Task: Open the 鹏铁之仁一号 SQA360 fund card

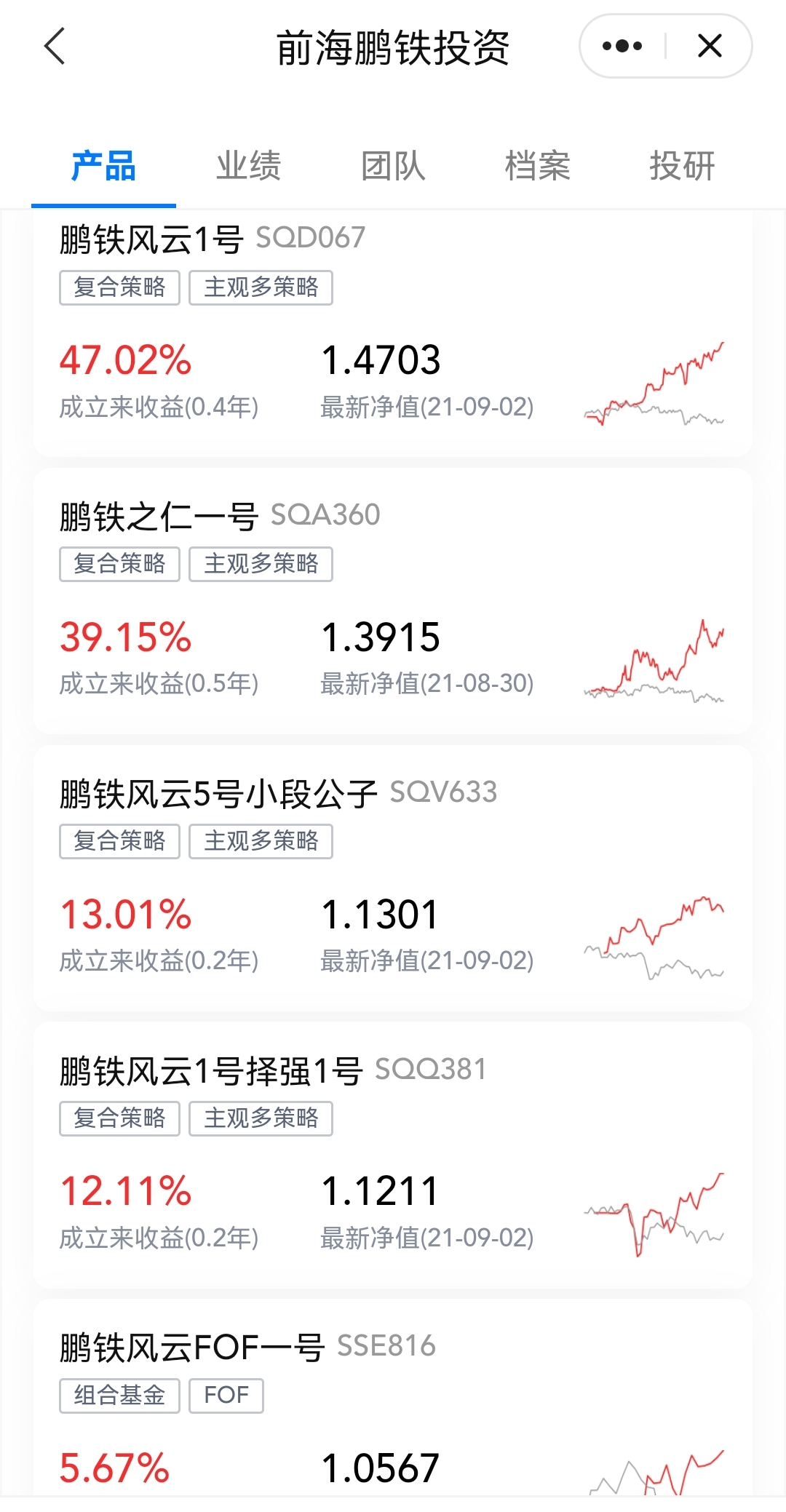Action: click(393, 601)
